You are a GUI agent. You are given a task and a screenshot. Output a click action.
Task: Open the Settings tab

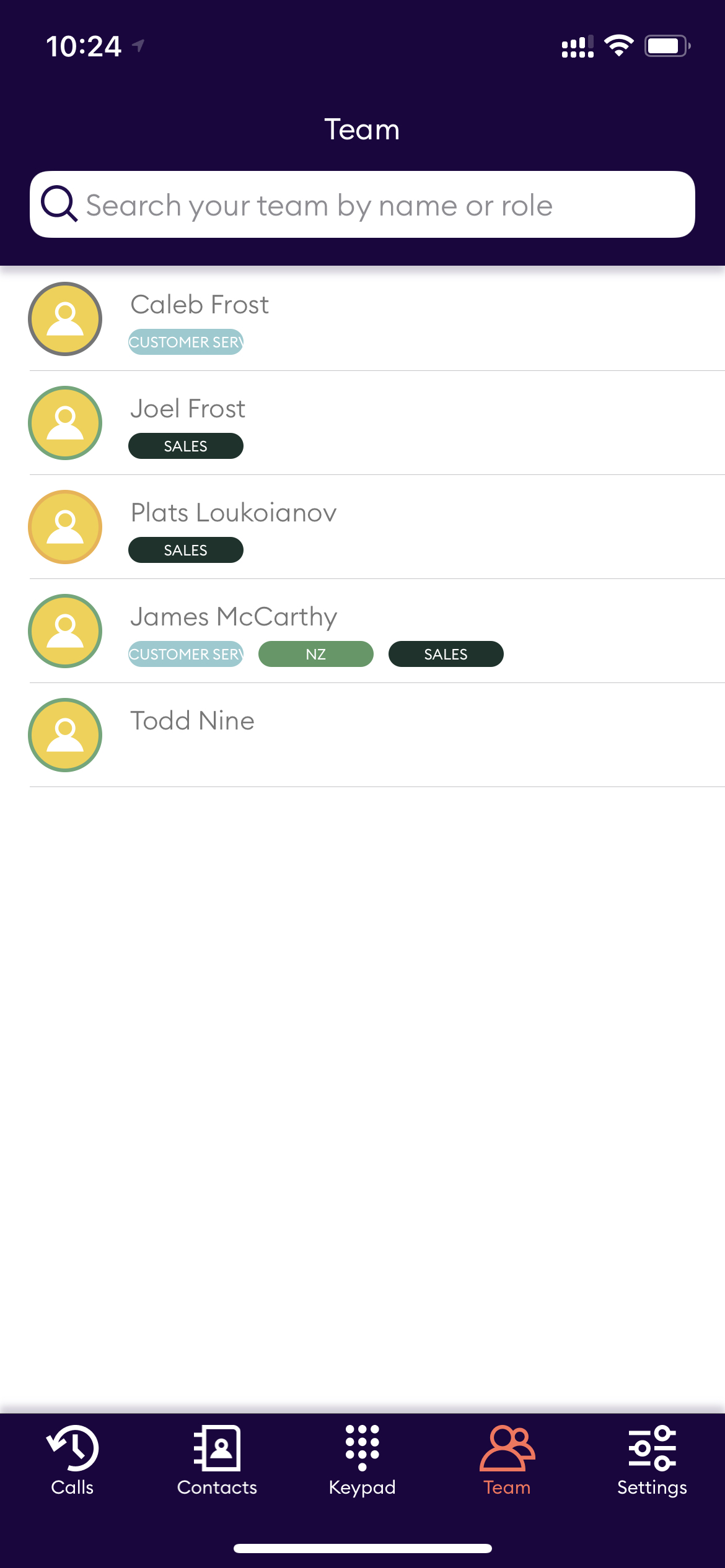(x=652, y=1461)
